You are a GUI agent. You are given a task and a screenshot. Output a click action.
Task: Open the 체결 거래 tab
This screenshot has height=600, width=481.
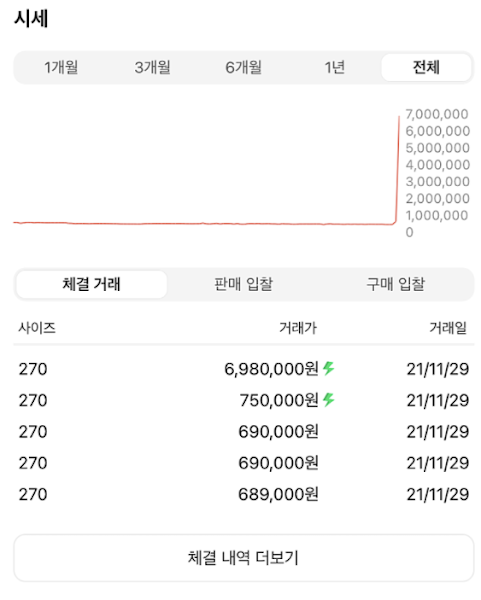(91, 284)
